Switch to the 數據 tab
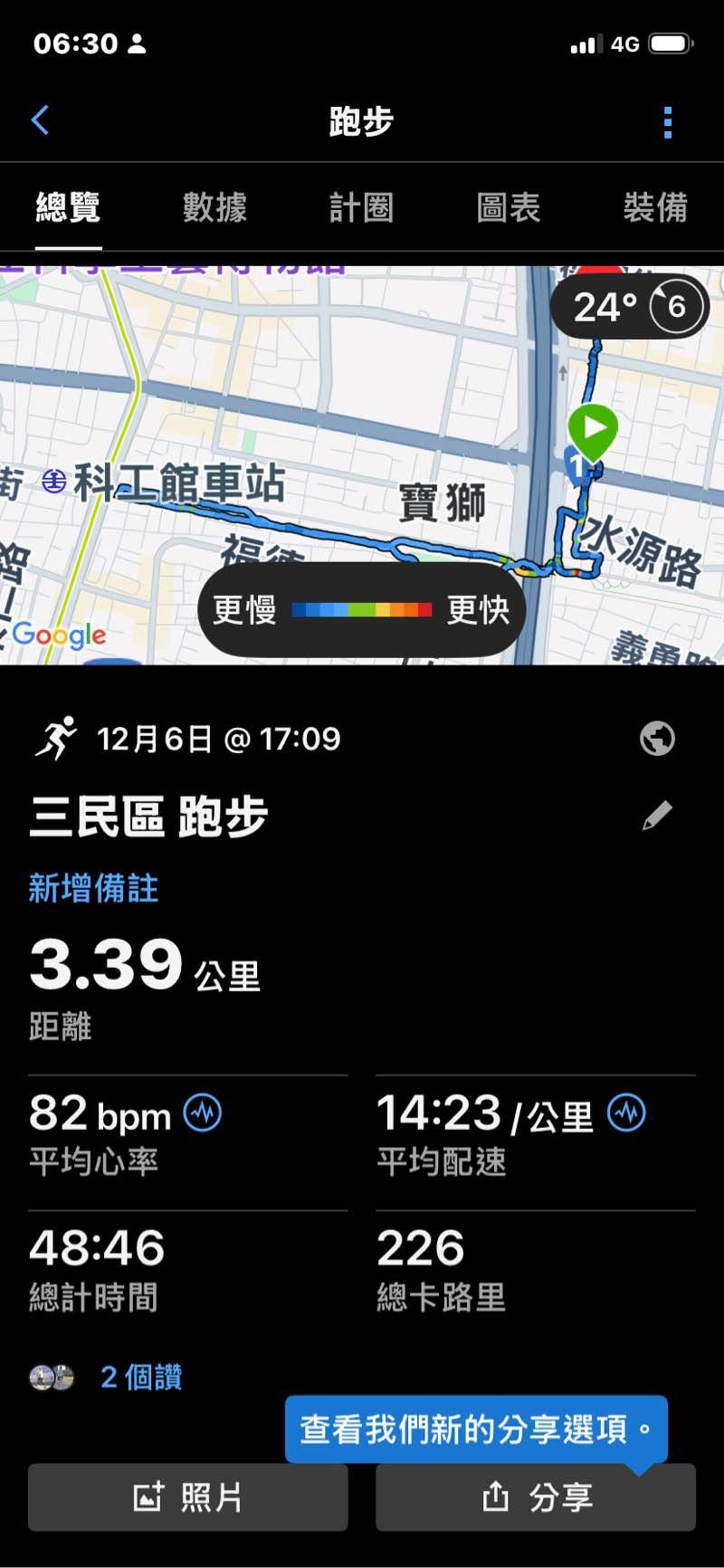 tap(214, 208)
